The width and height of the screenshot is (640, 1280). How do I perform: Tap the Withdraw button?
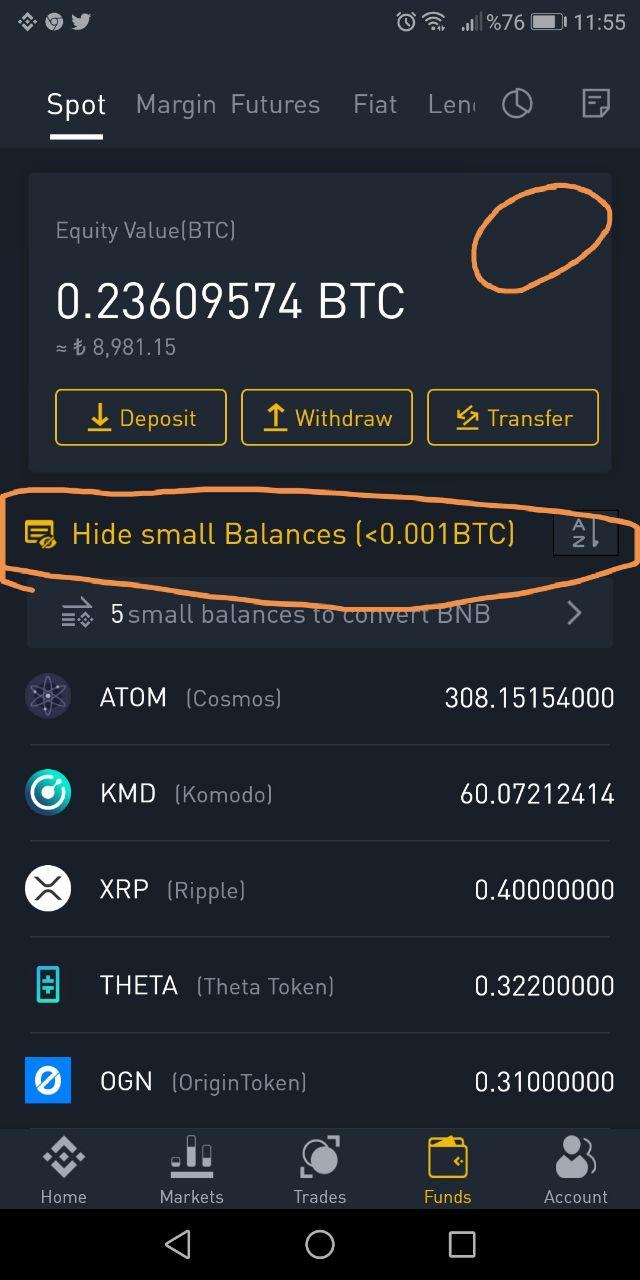[327, 417]
